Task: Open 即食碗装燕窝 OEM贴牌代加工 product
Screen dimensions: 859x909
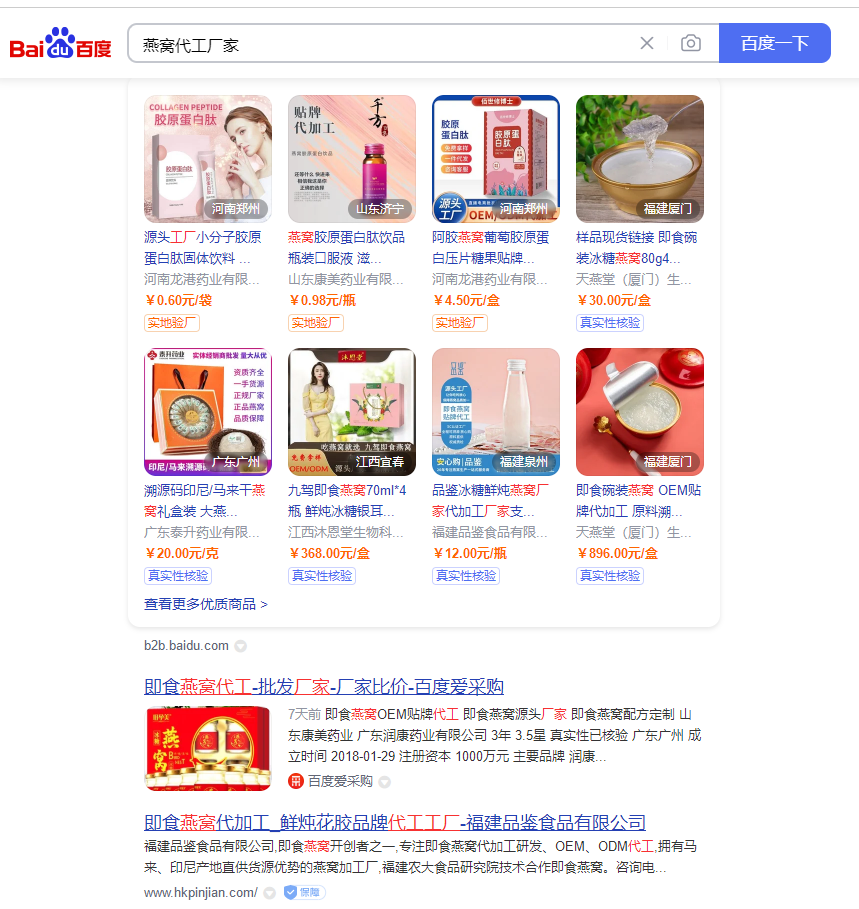Action: pos(639,412)
